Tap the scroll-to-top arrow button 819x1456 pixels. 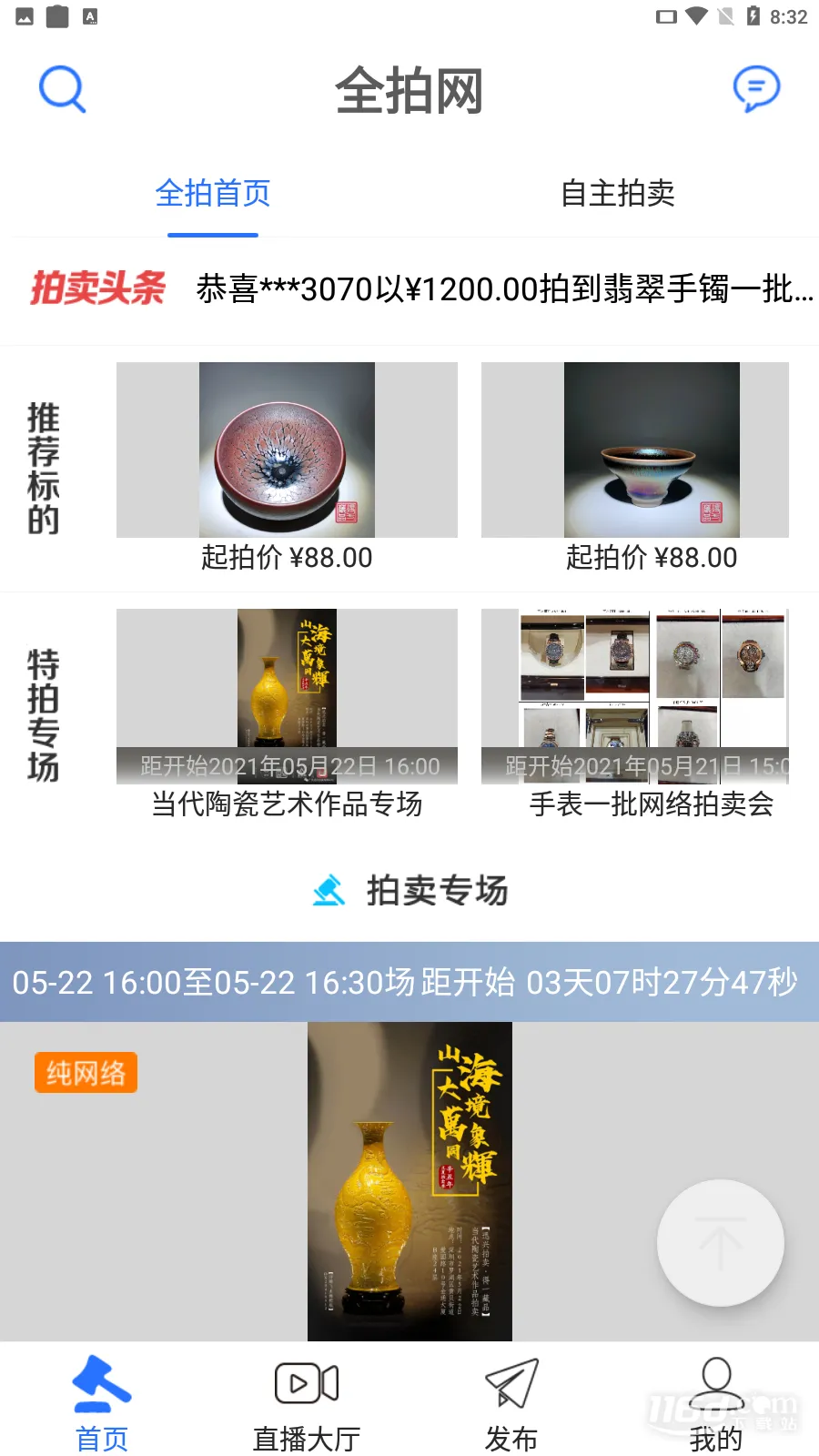coord(720,1242)
